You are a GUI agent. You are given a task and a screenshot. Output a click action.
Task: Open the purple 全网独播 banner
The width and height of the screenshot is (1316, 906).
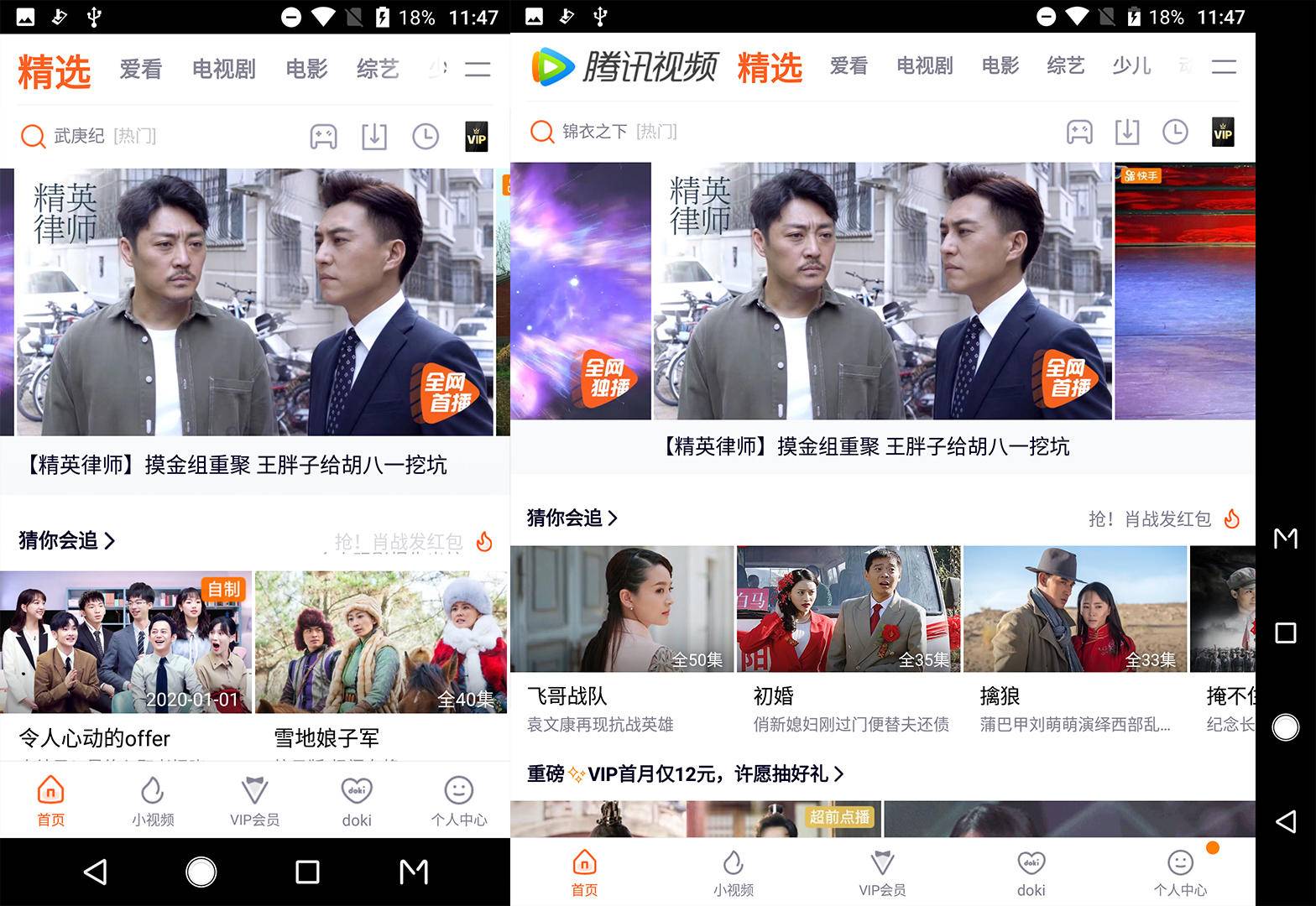click(580, 291)
